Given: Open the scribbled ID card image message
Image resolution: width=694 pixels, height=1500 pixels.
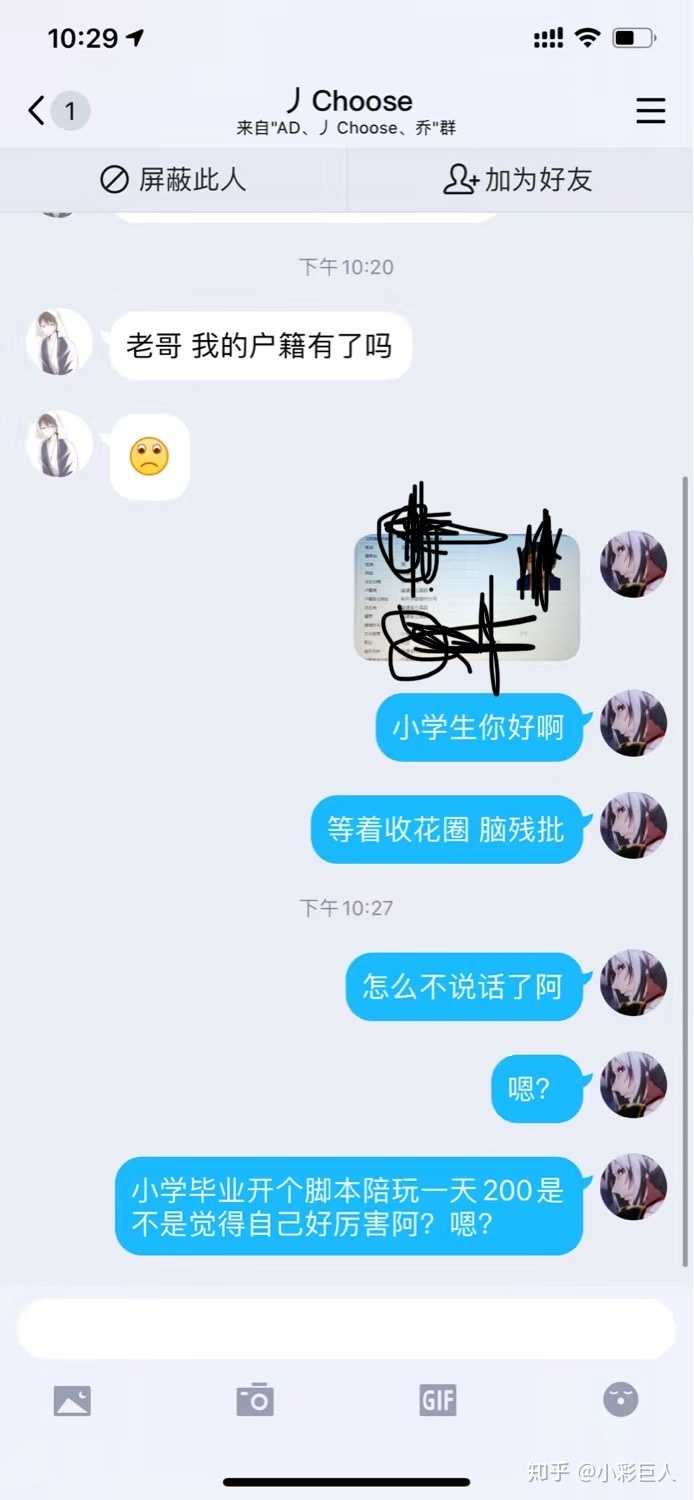Looking at the screenshot, I should click(467, 598).
